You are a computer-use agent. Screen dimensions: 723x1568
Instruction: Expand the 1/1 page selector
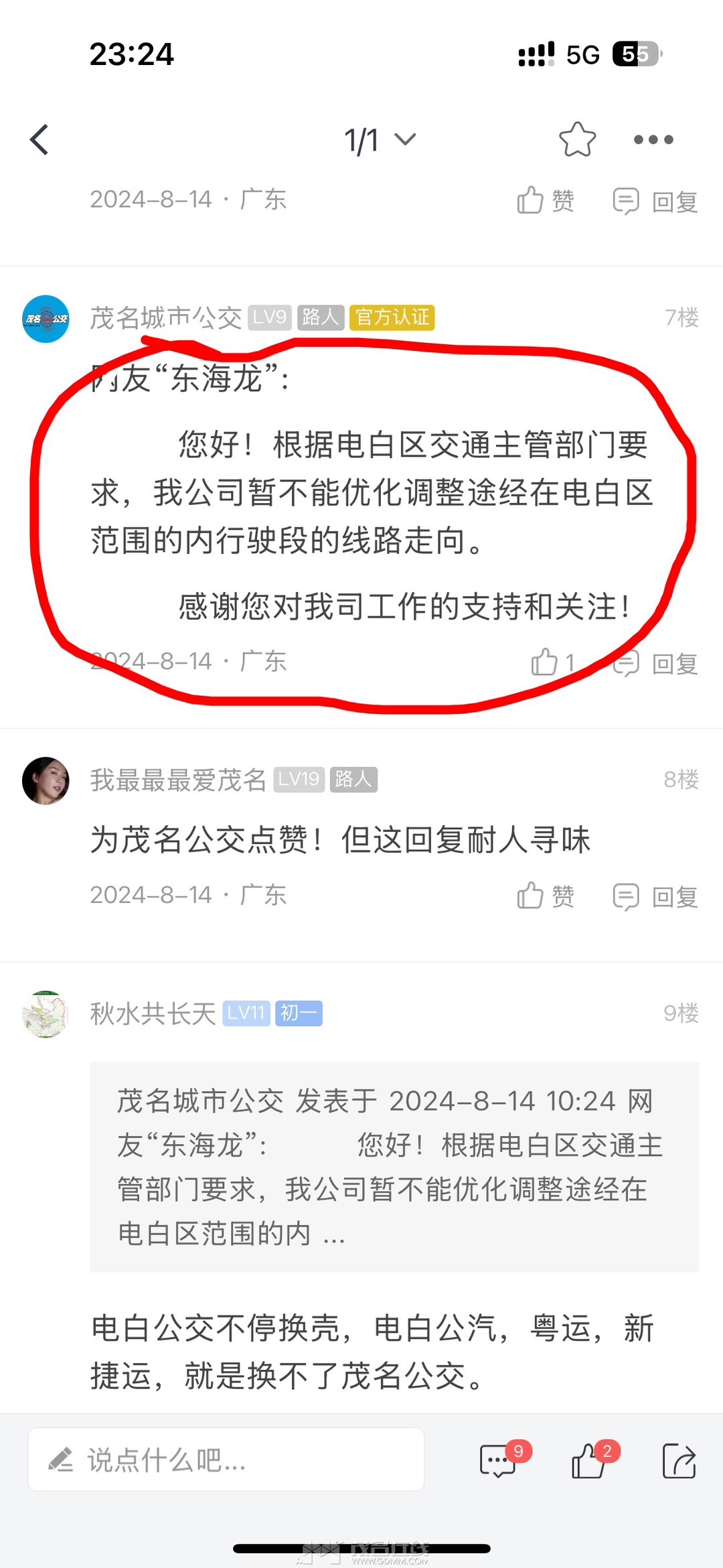pos(380,140)
